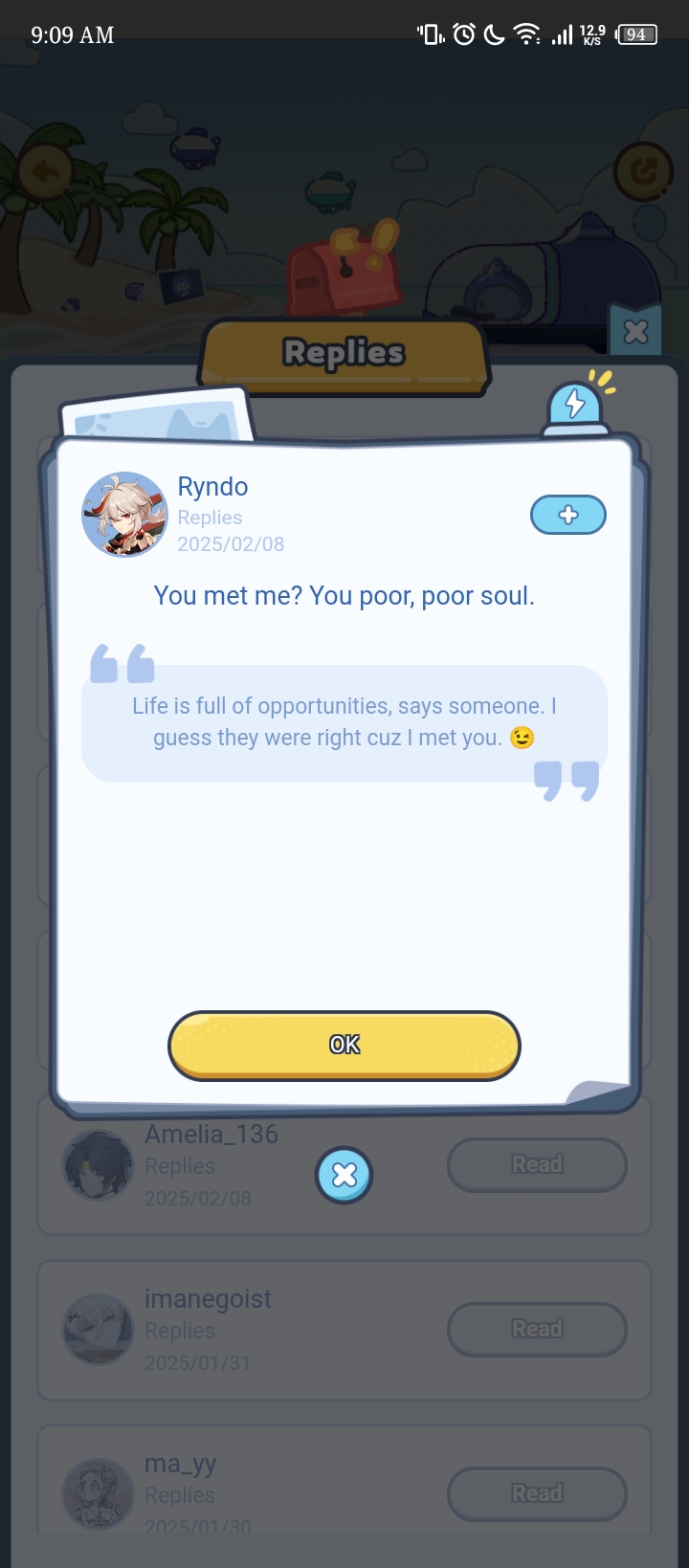Screen dimensions: 689x1568
Task: Open Ryndo's profile avatar
Action: 124,515
